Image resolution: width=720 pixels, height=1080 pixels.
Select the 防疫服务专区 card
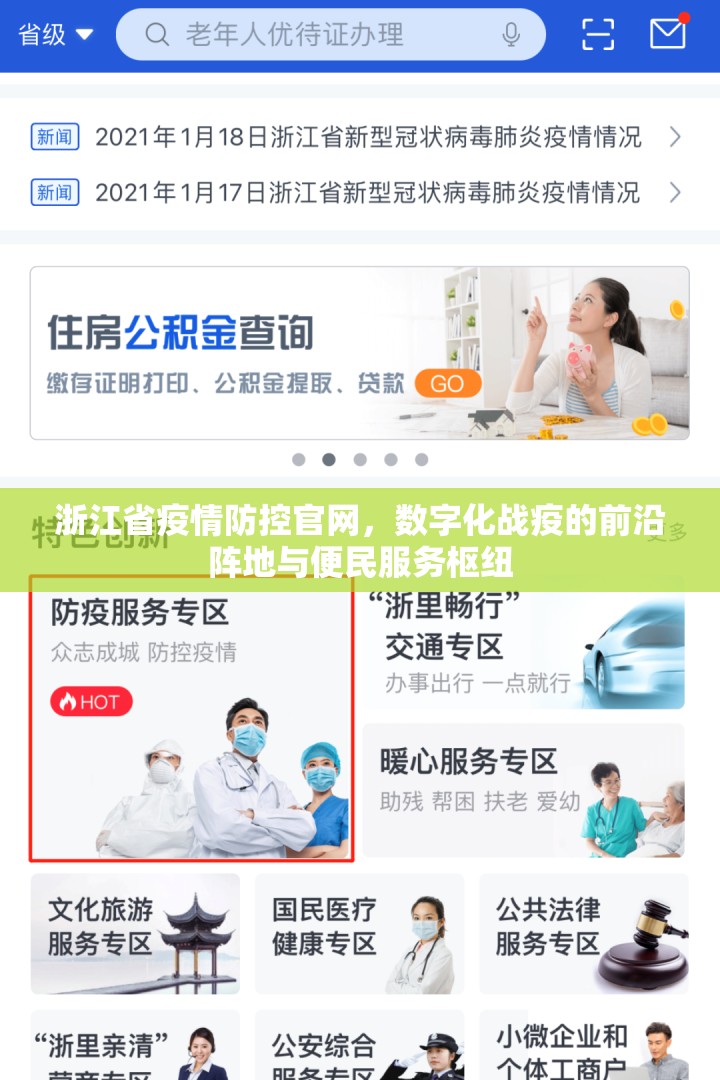click(190, 718)
